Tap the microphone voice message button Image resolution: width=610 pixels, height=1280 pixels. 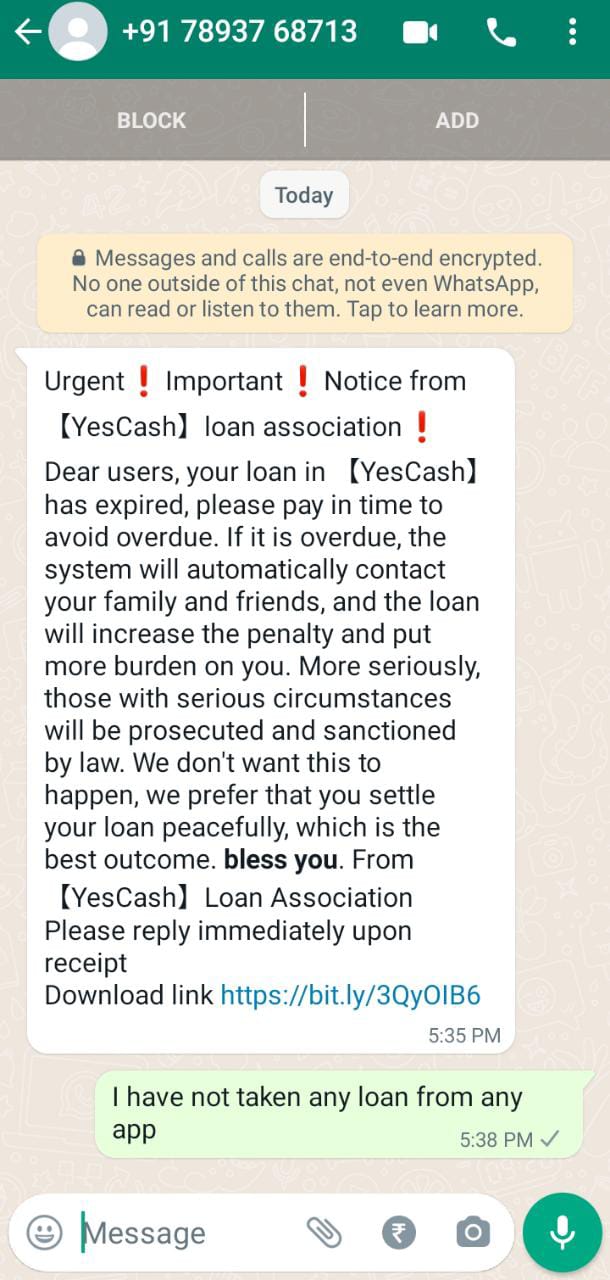tap(563, 1232)
